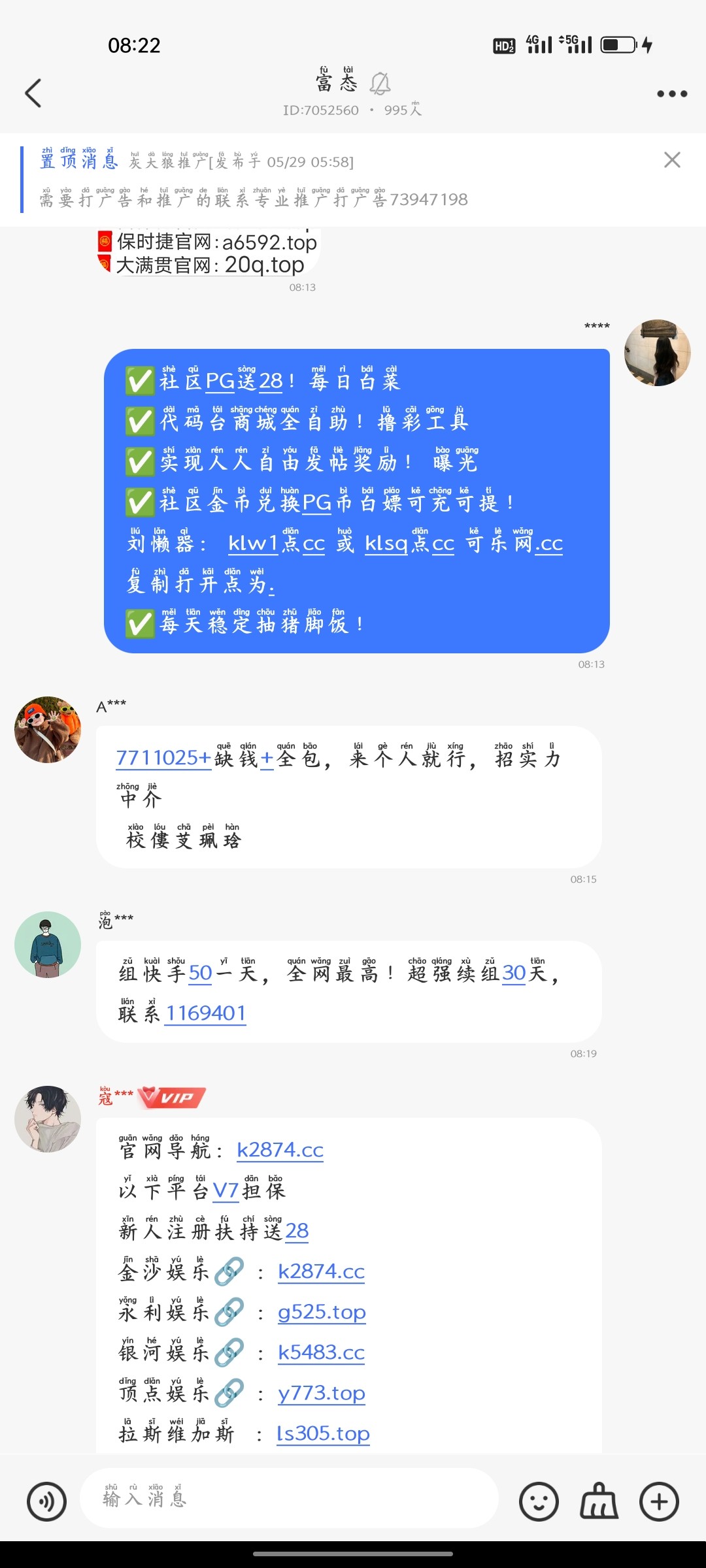Open the plus attachments menu
Screen dimensions: 706x1568
coord(659,1501)
